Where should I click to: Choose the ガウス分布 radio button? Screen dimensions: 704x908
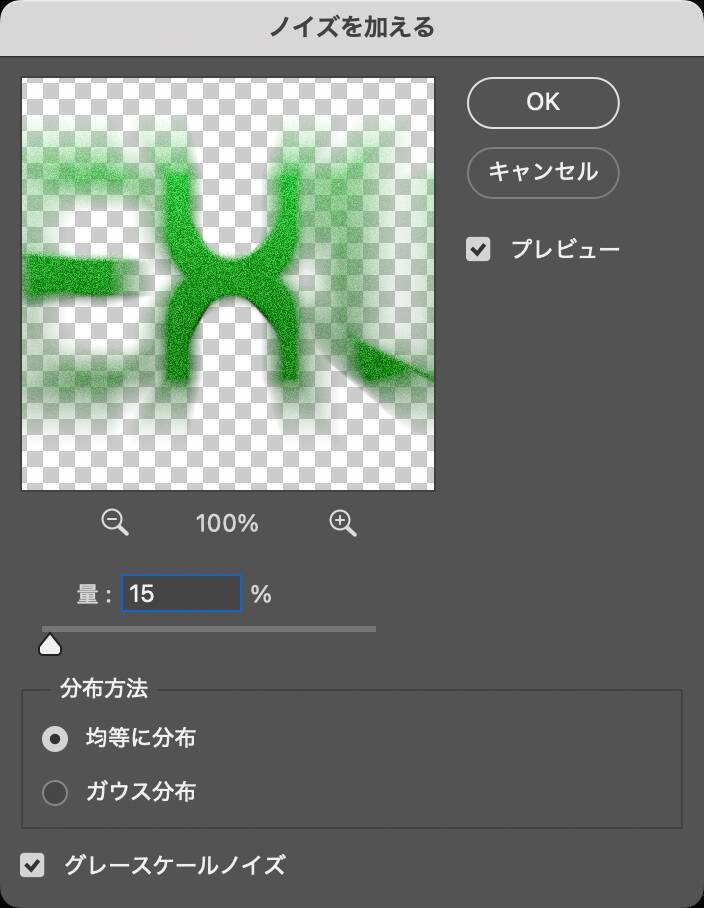[x=55, y=793]
